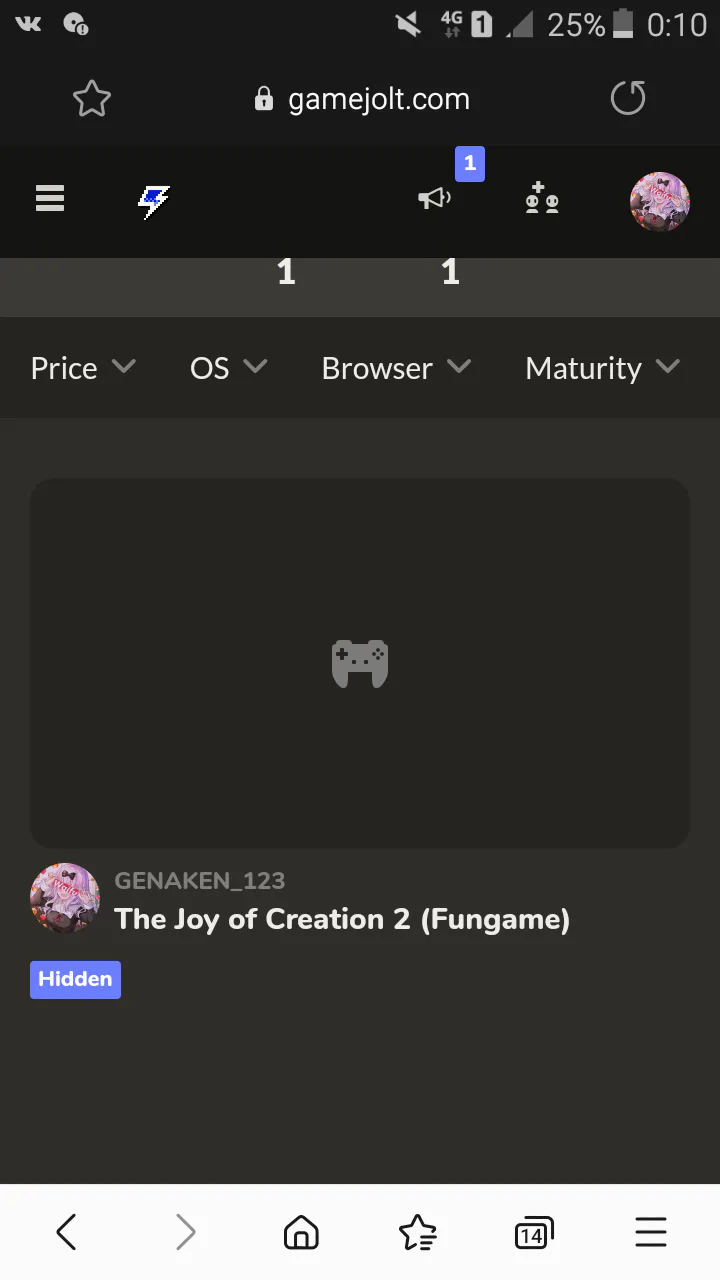The image size is (720, 1280).
Task: Open the friend requests icon
Action: [x=541, y=199]
